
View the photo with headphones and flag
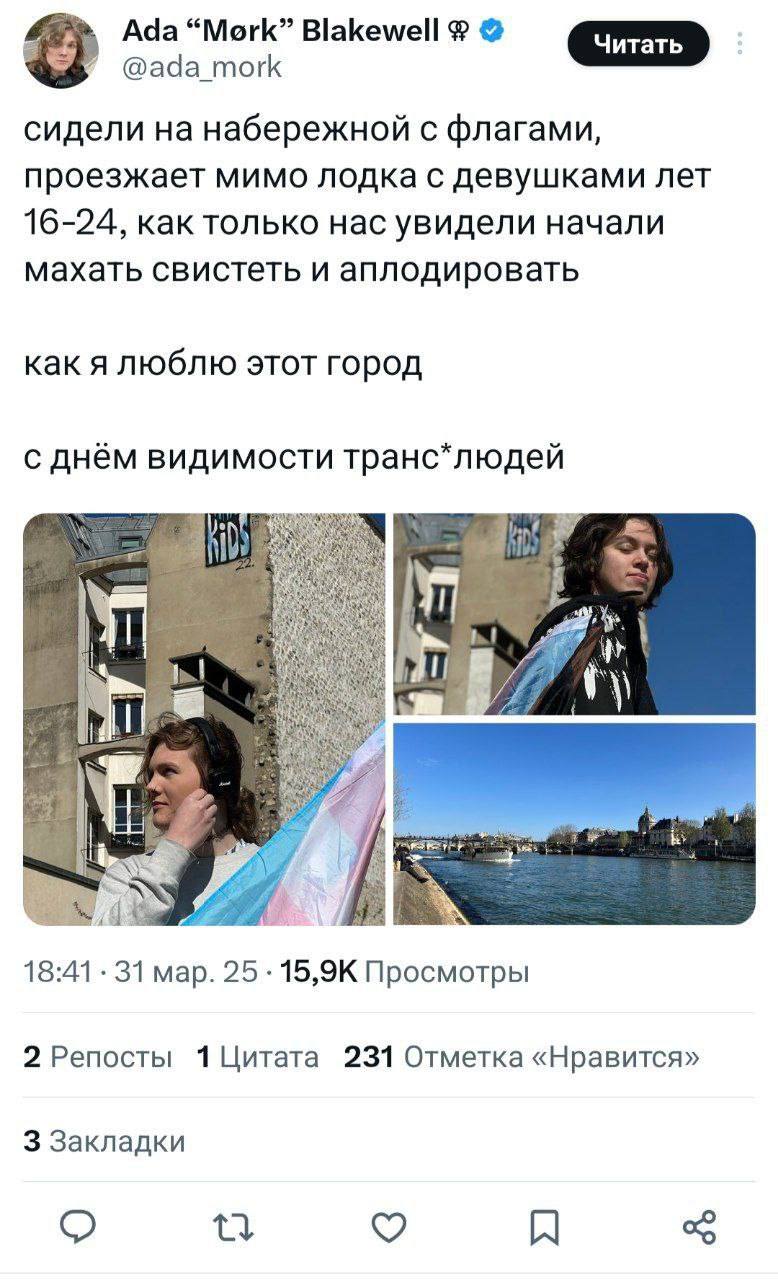tap(204, 719)
